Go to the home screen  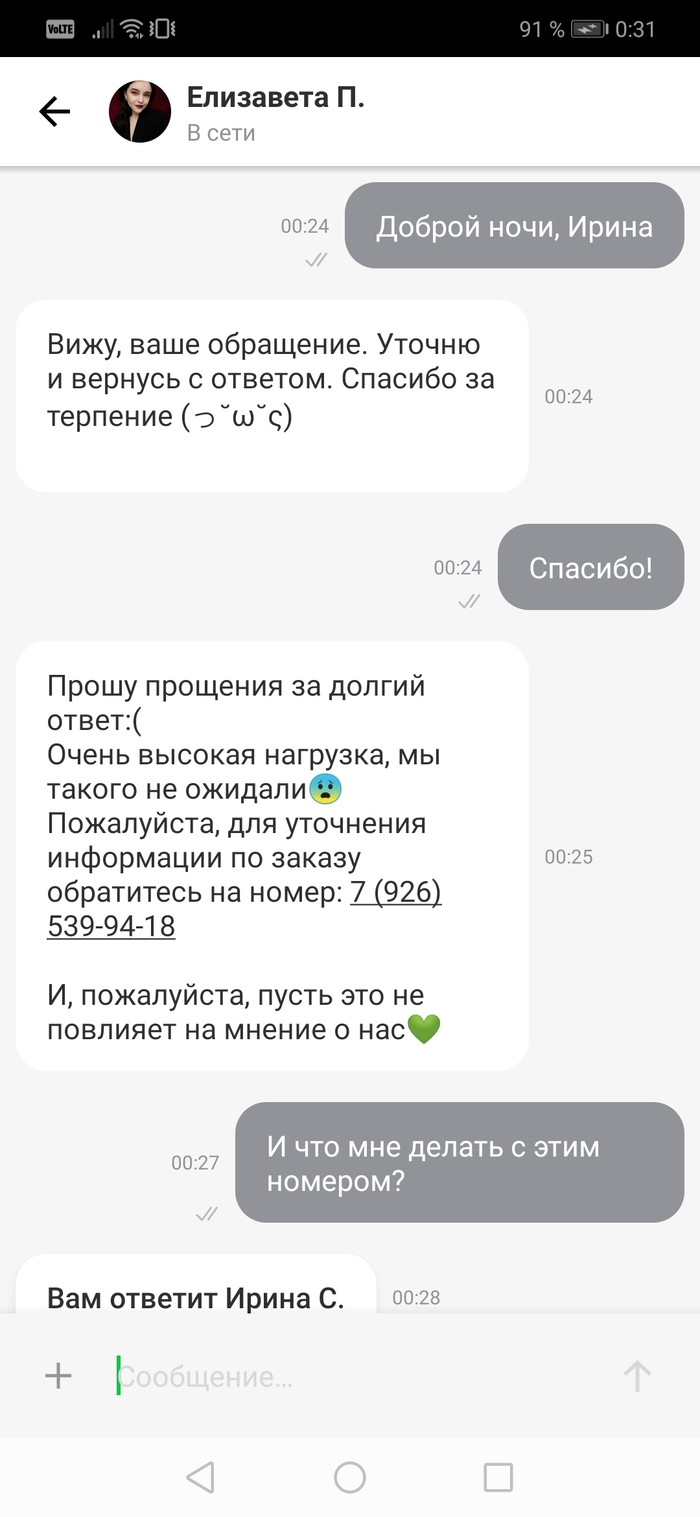pyautogui.click(x=350, y=1477)
